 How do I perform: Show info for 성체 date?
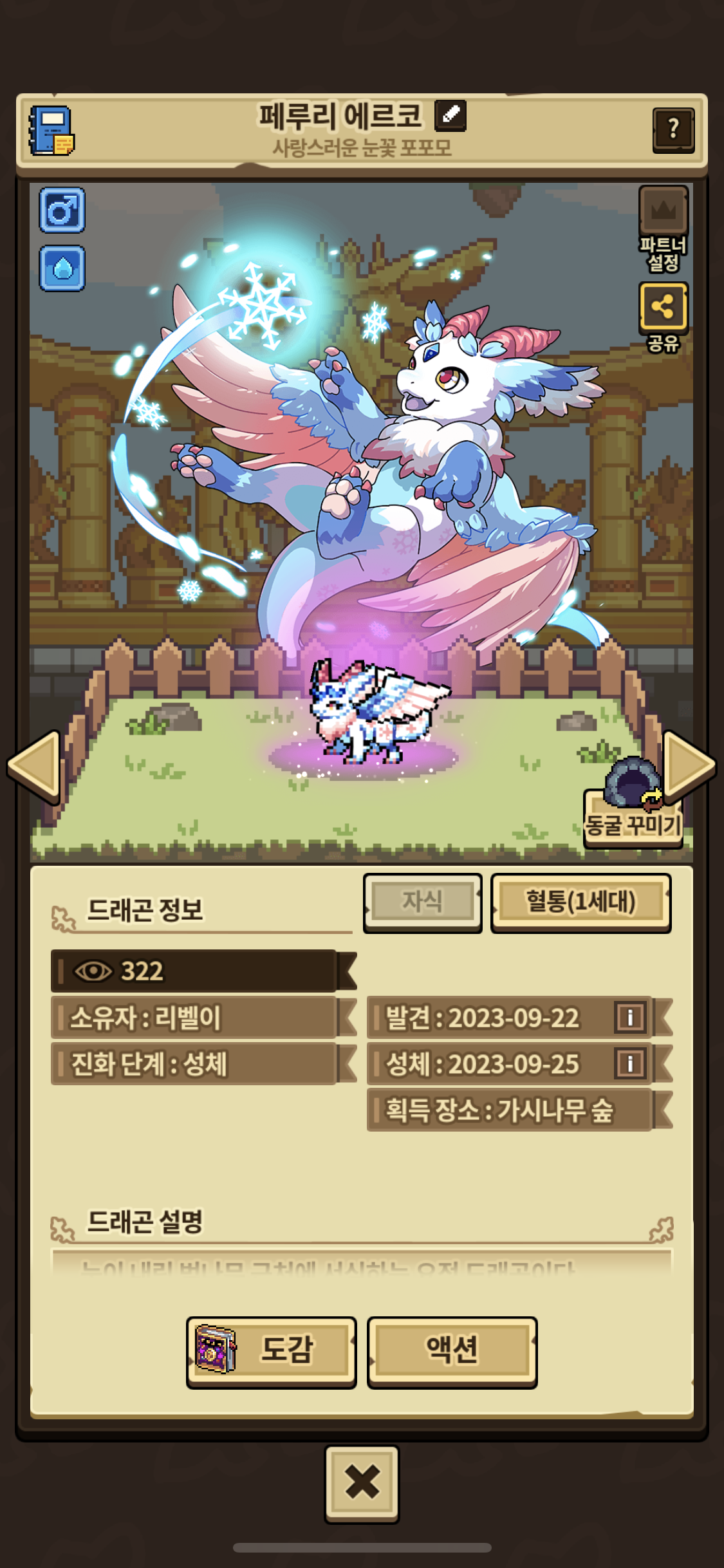pyautogui.click(x=629, y=1064)
